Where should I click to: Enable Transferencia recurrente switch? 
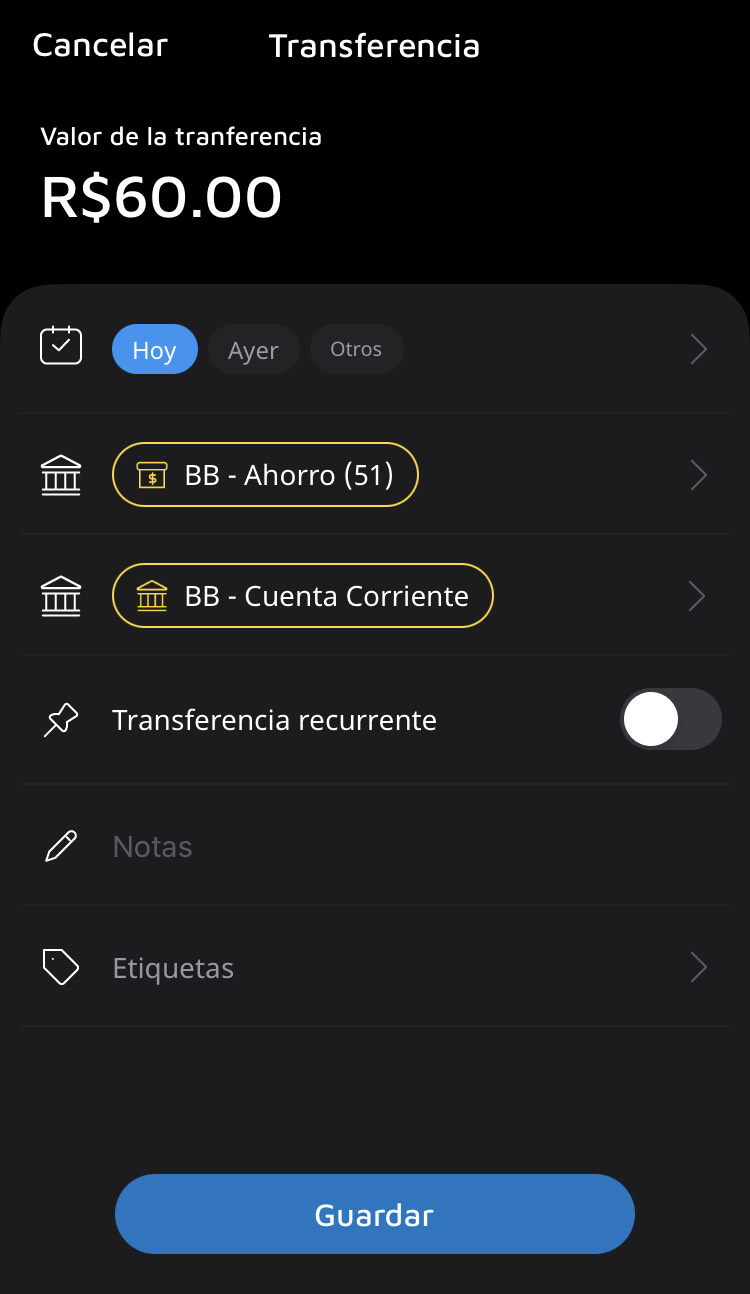tap(670, 719)
